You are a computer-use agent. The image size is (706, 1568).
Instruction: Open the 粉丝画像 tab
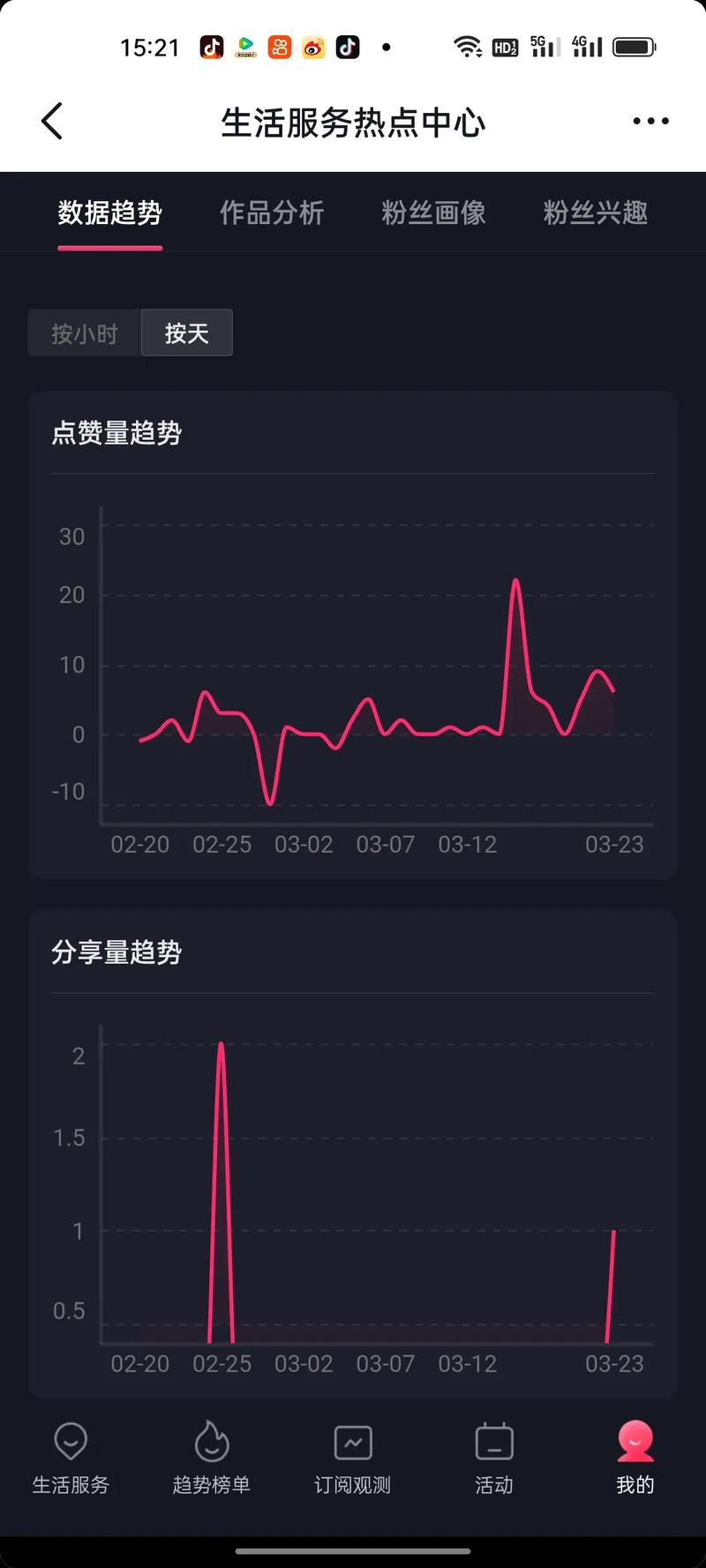click(432, 213)
